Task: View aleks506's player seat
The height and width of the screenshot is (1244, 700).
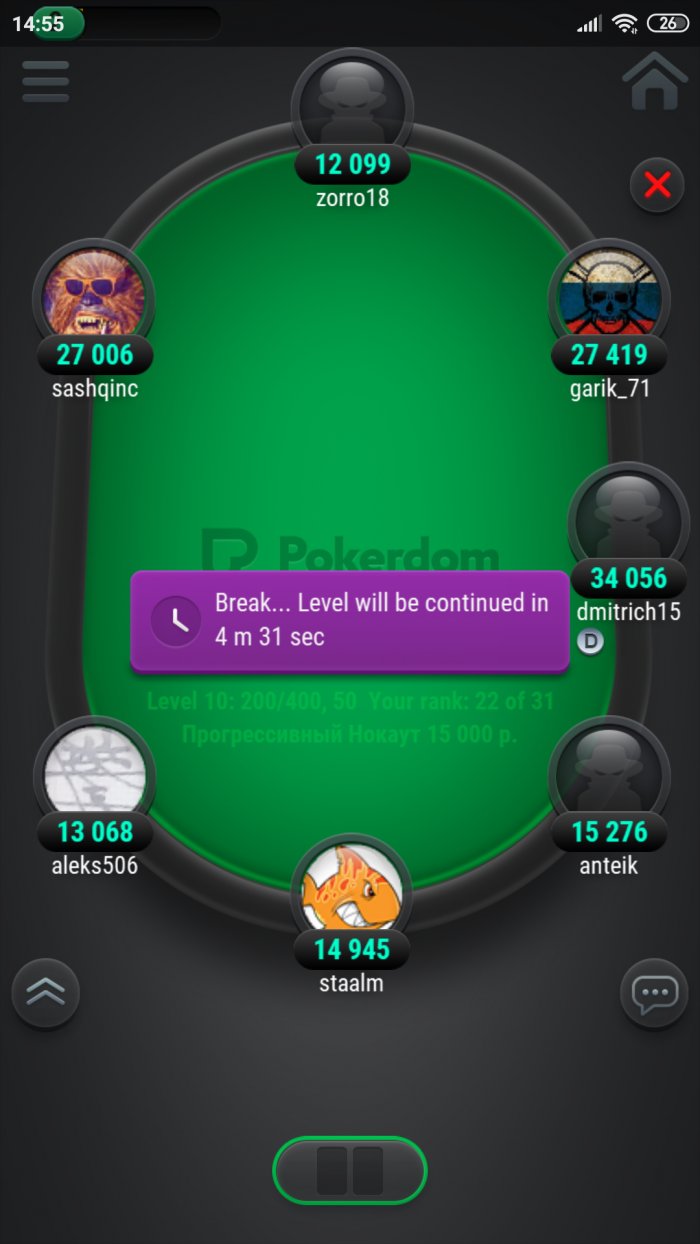Action: tap(94, 773)
